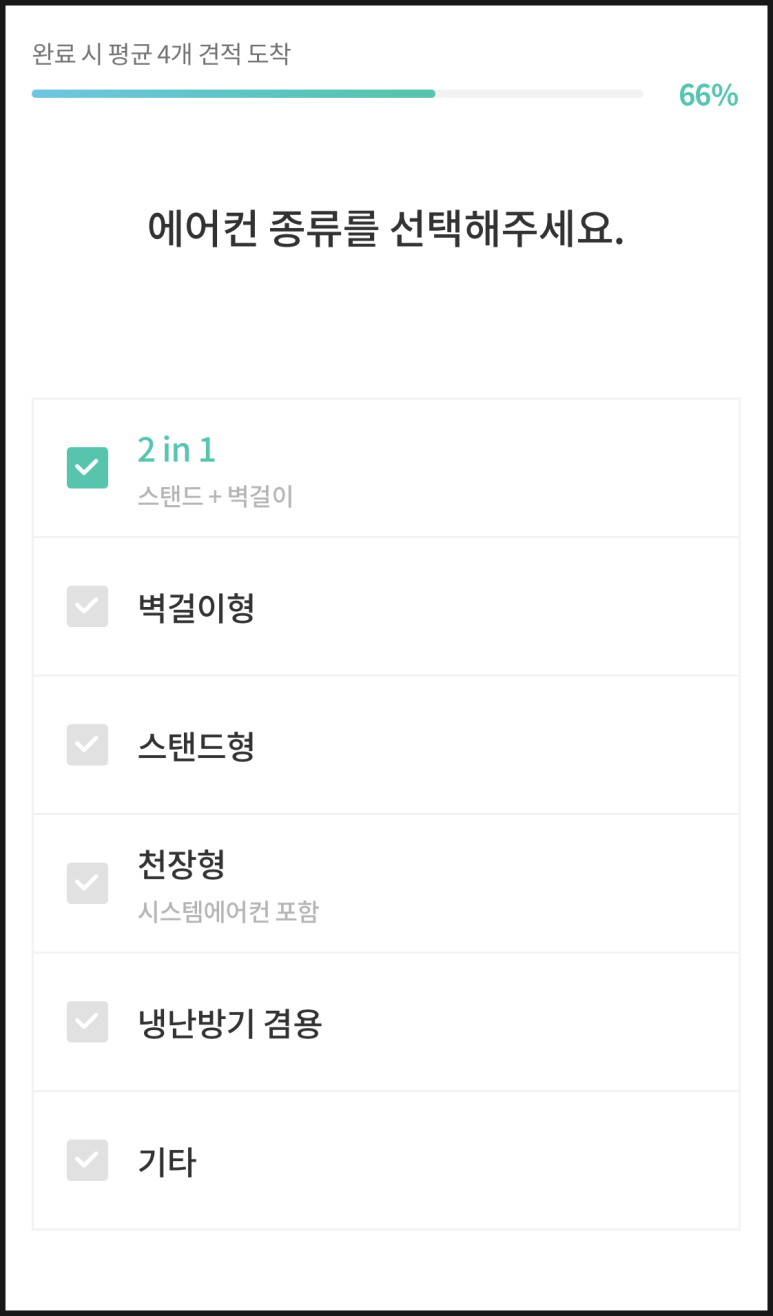
Task: Check the 천장형 checkbox
Action: (x=87, y=882)
